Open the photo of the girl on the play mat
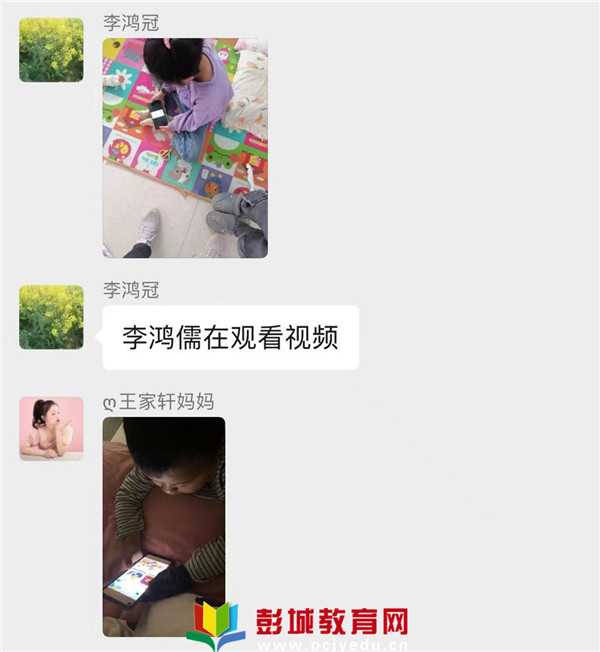Viewport: 600px width, 652px height. point(185,148)
